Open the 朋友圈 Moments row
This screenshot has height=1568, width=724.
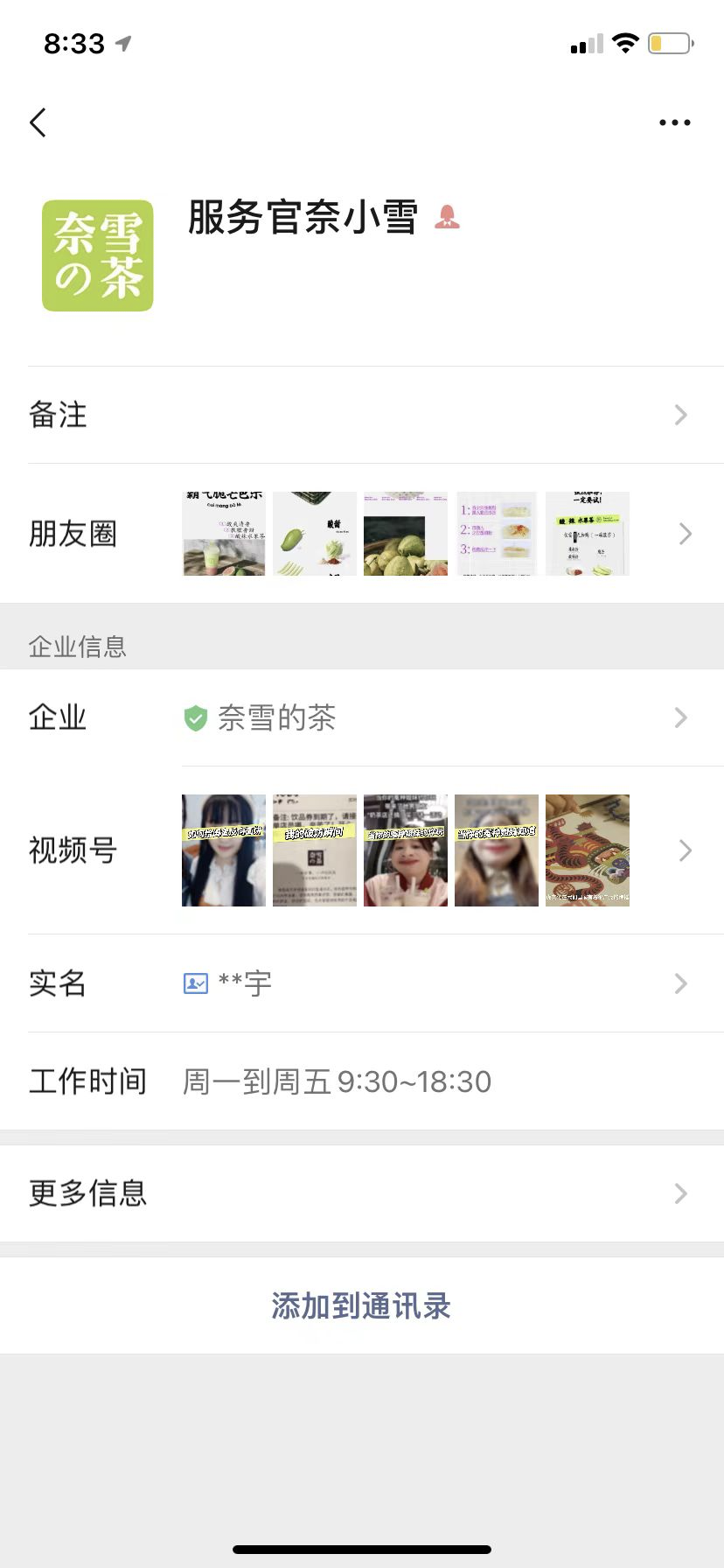coord(362,534)
